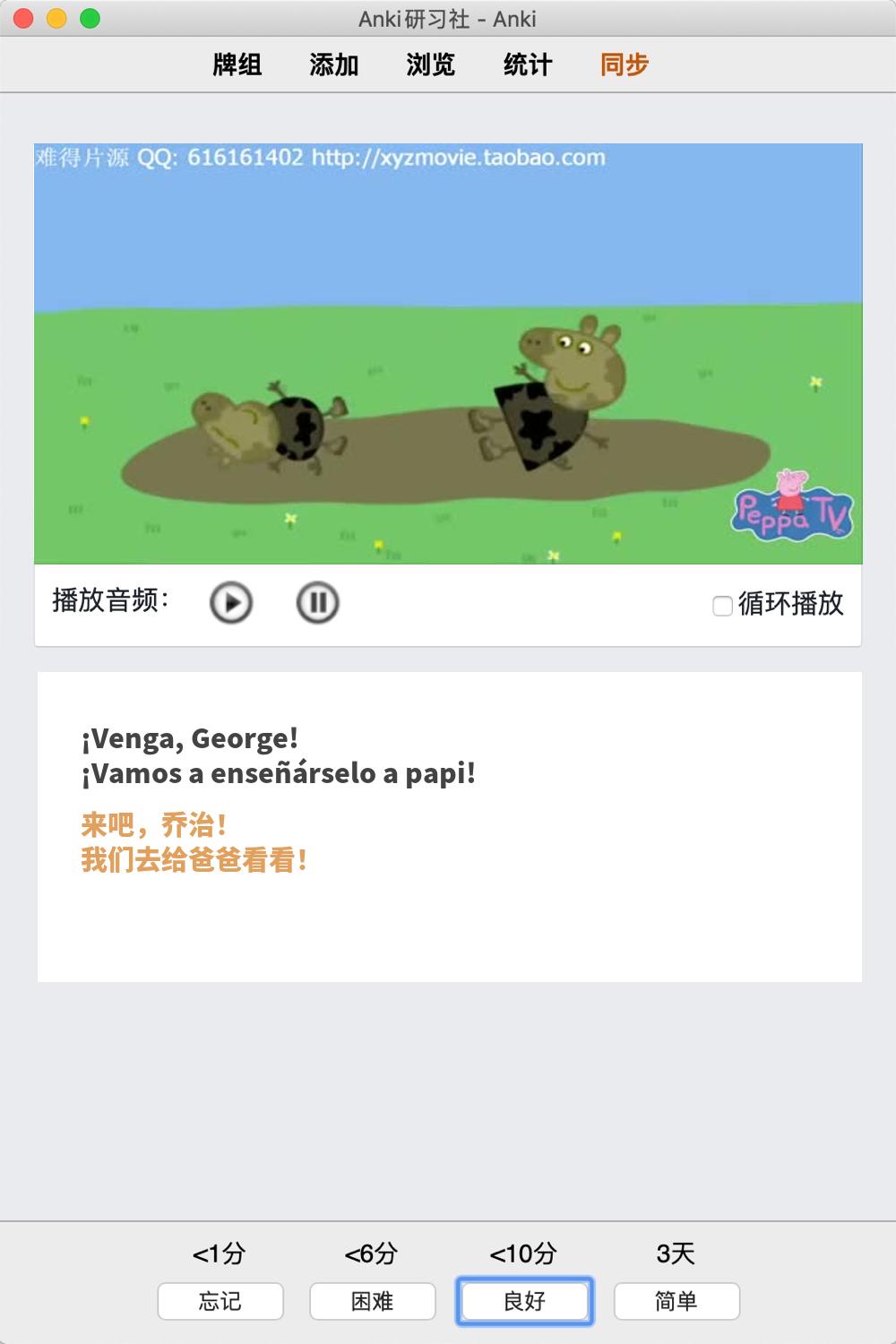Pause the audio playback
The image size is (896, 1344).
click(x=317, y=603)
